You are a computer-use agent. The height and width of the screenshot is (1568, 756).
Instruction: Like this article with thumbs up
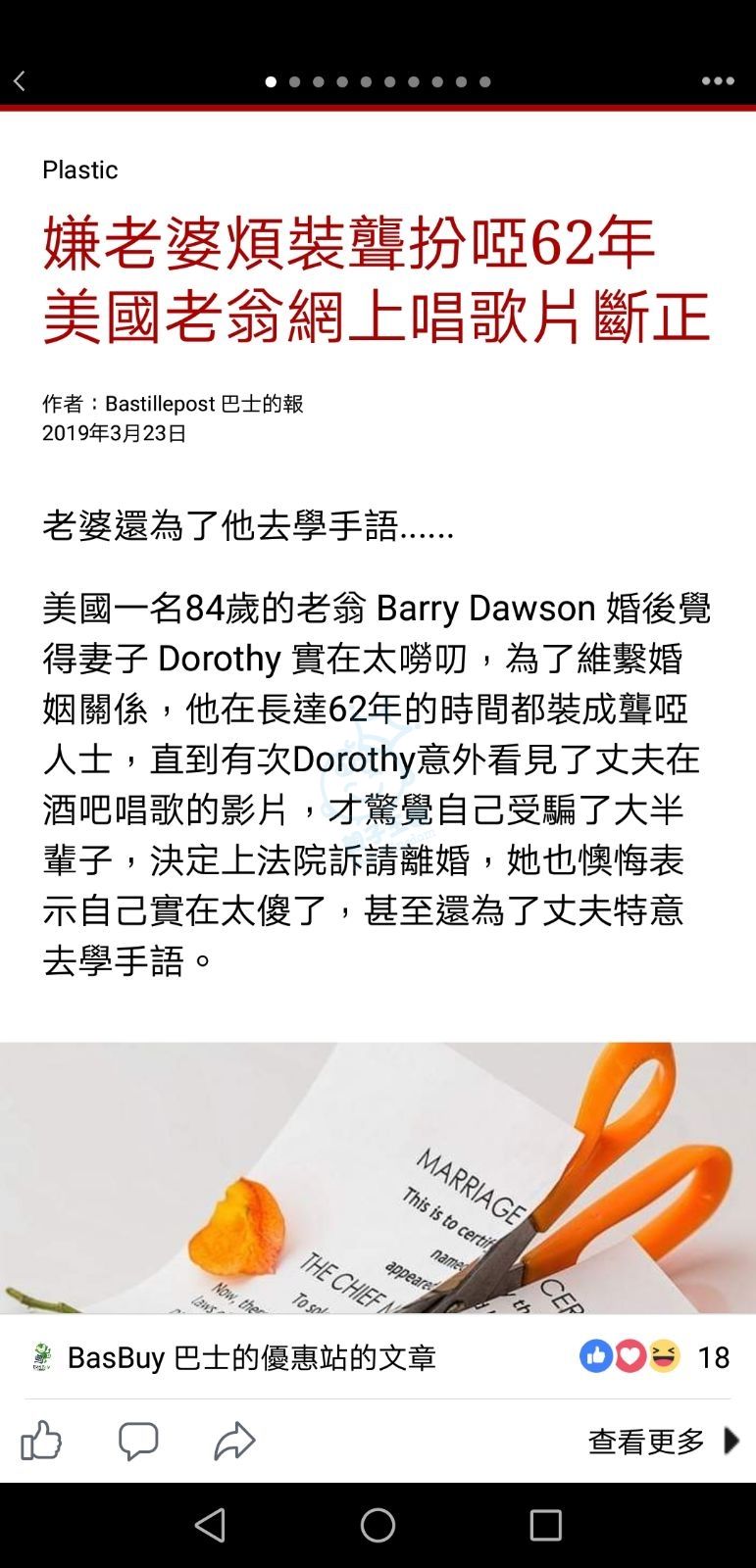(x=41, y=1441)
